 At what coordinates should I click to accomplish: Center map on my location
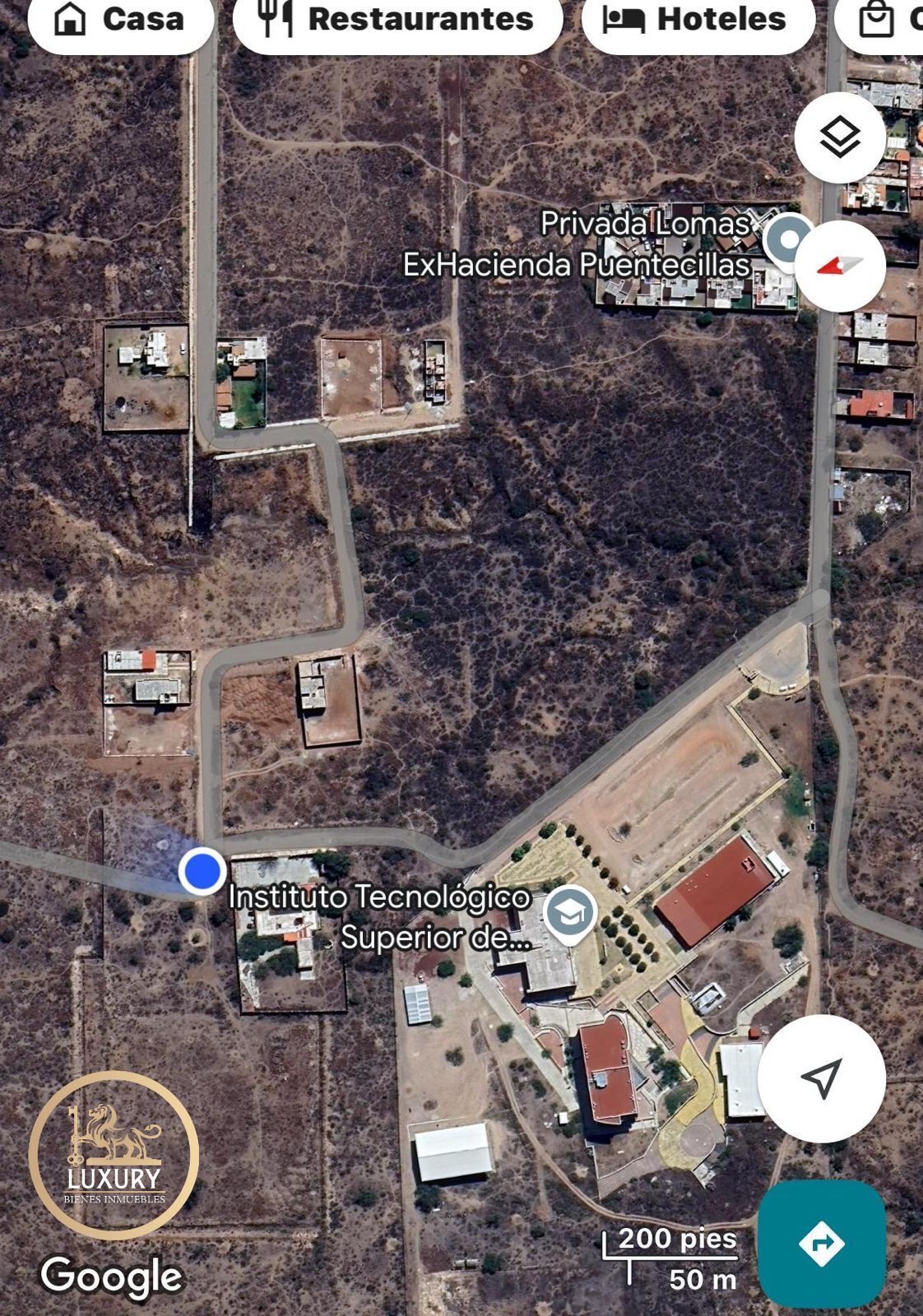(821, 1077)
